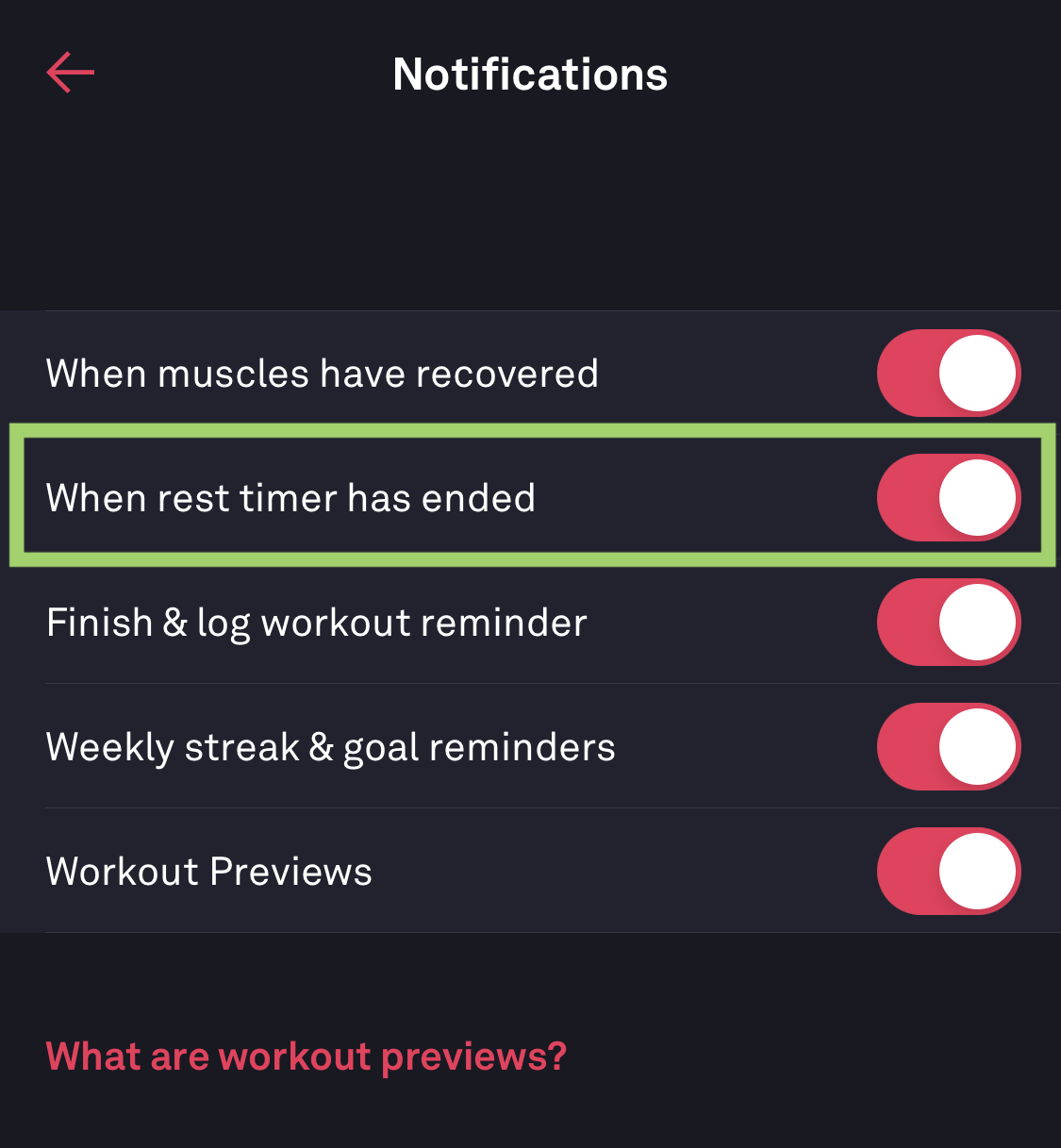Screen dimensions: 1061x1148
Task: Disable the Workout Previews toggle
Action: (x=949, y=872)
